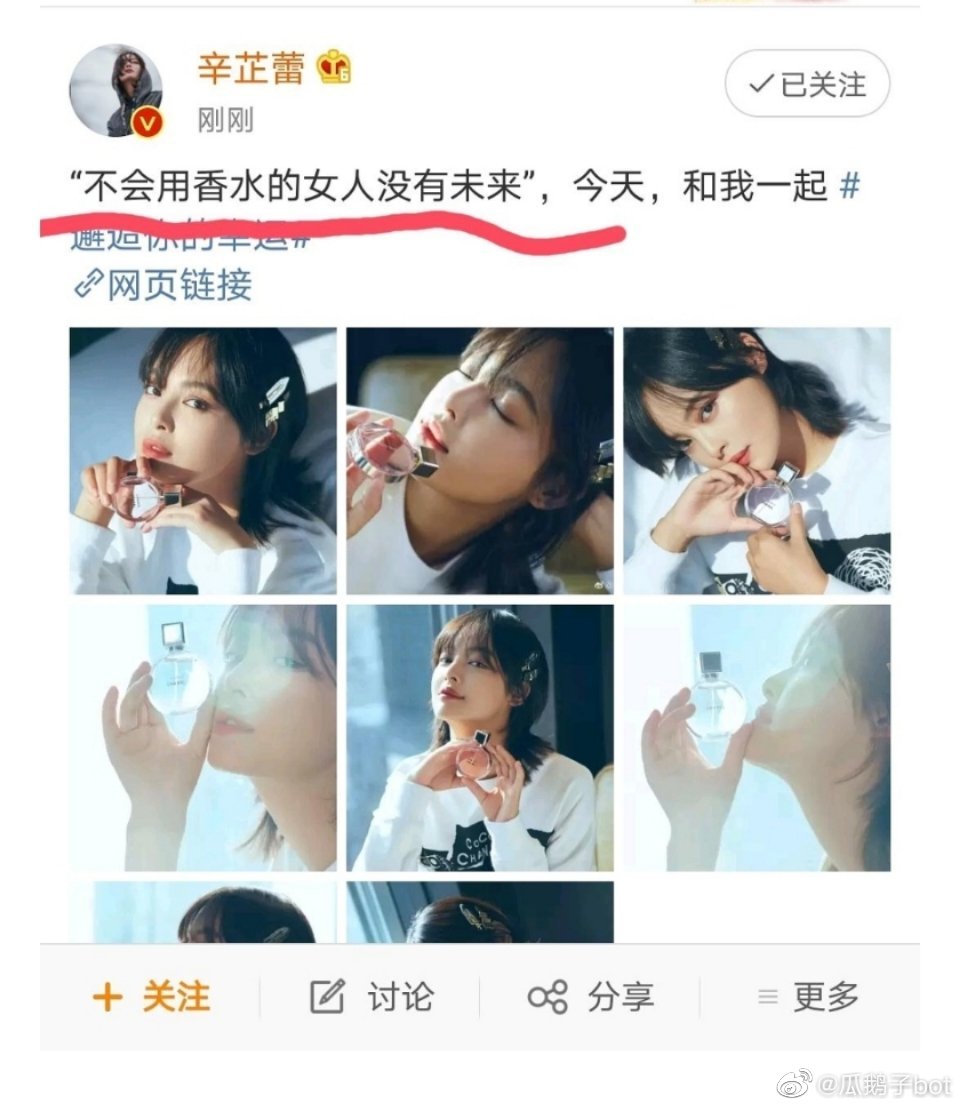The height and width of the screenshot is (1108, 960).
Task: Open the center photo of the grid
Action: (x=480, y=737)
